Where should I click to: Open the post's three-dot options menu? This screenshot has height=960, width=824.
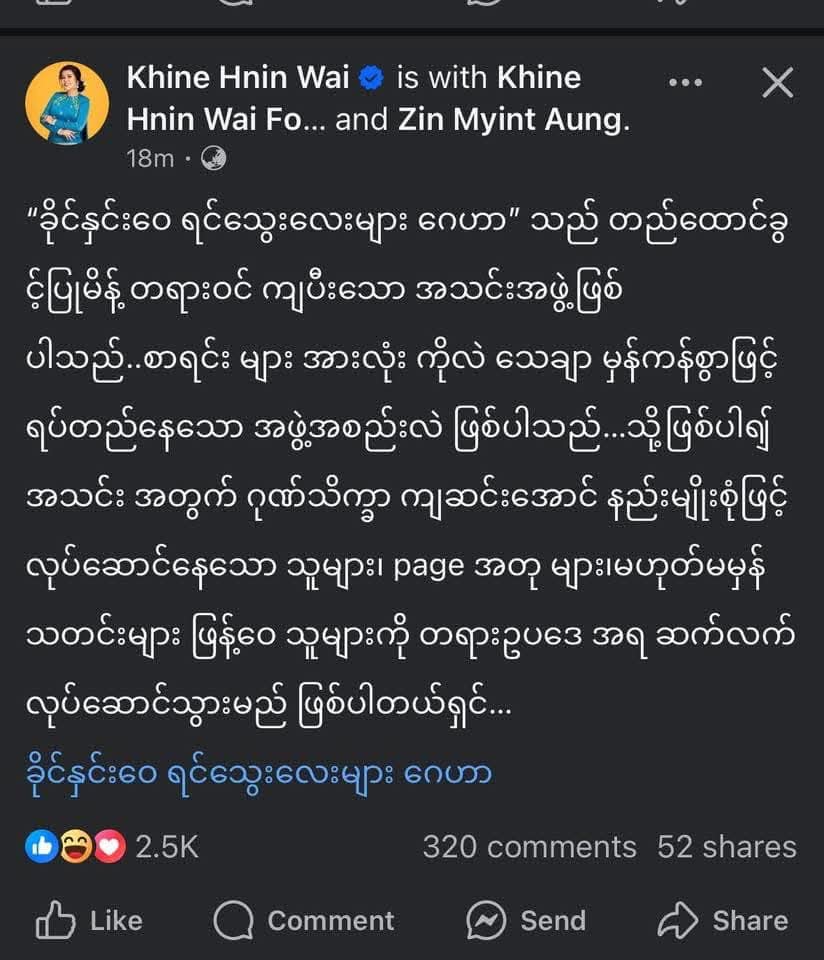(685, 83)
